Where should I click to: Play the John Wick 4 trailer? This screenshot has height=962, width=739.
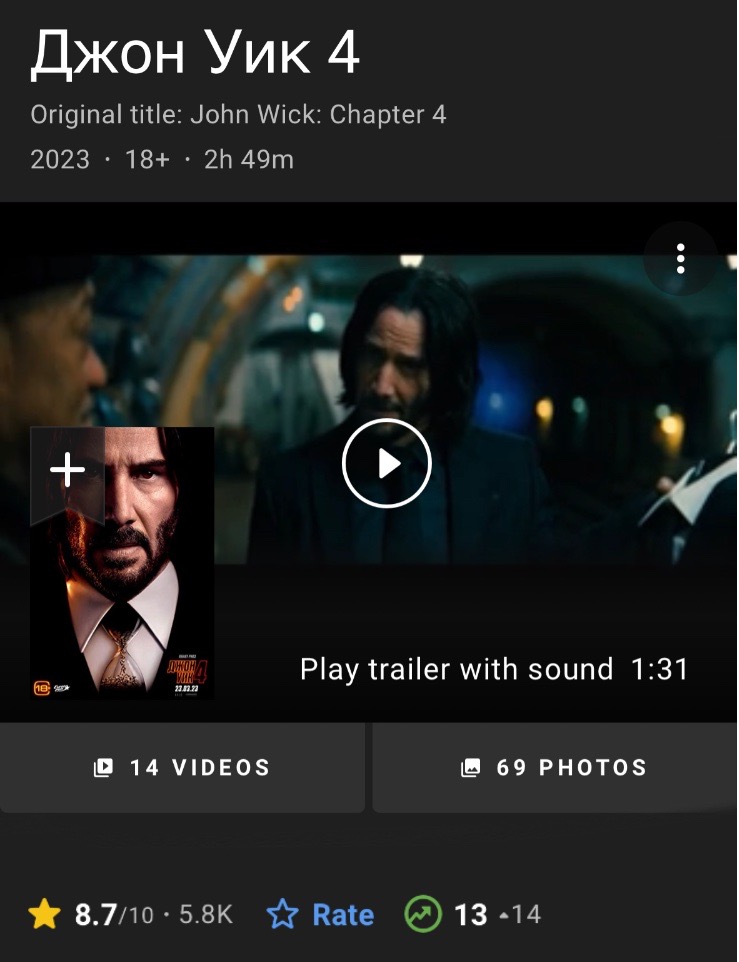click(386, 464)
